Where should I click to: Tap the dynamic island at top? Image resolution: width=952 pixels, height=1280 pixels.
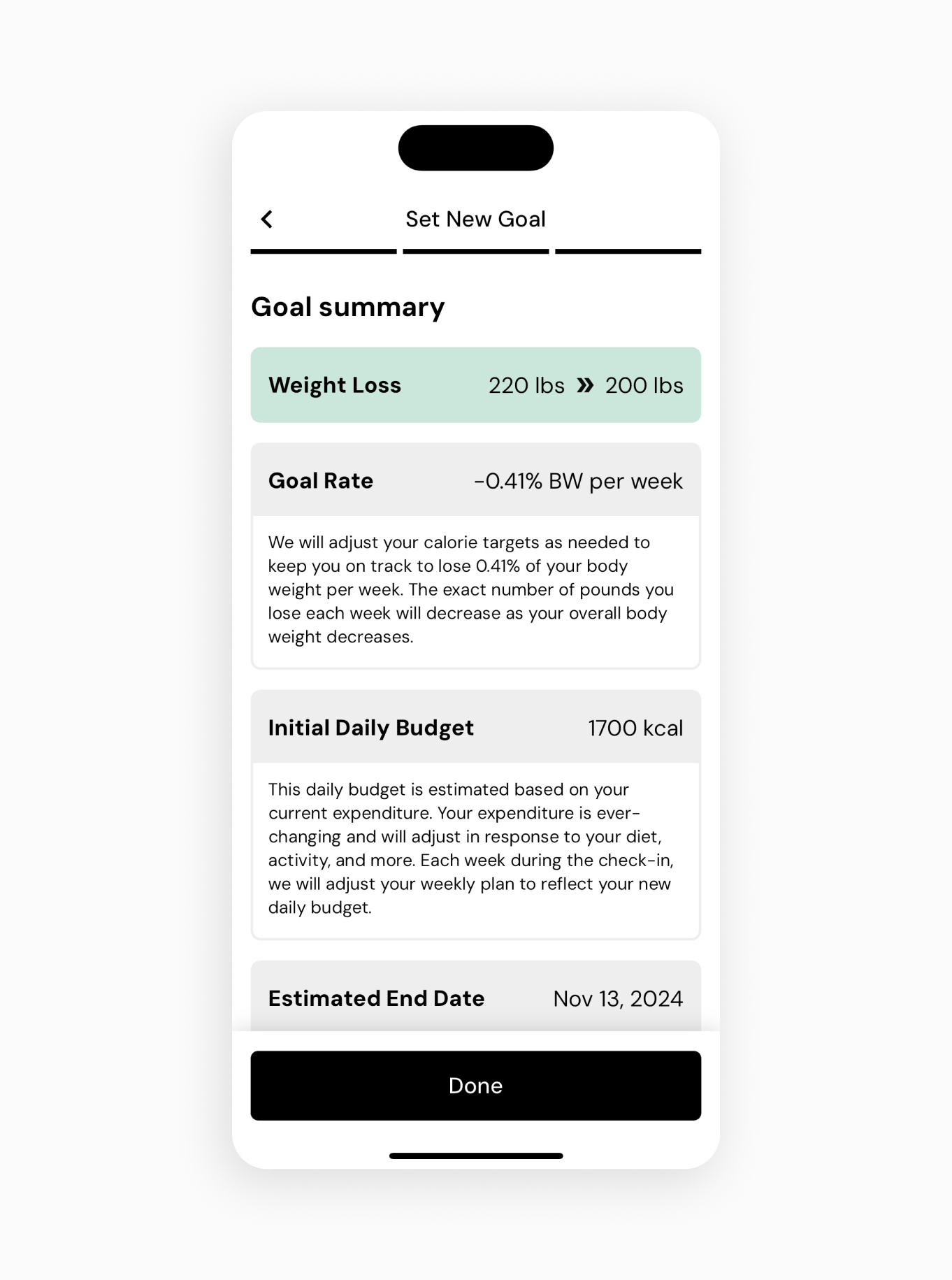click(475, 148)
